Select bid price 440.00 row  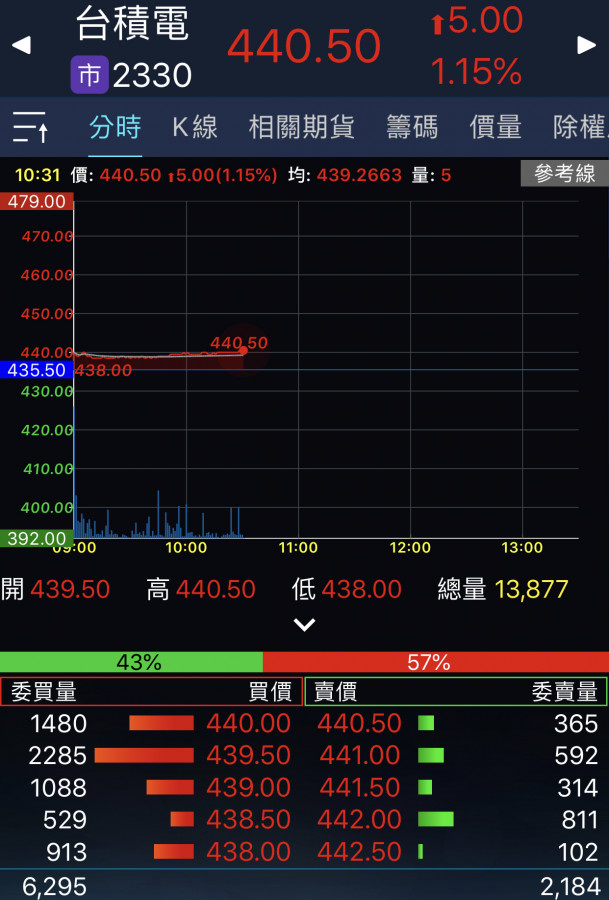248,723
